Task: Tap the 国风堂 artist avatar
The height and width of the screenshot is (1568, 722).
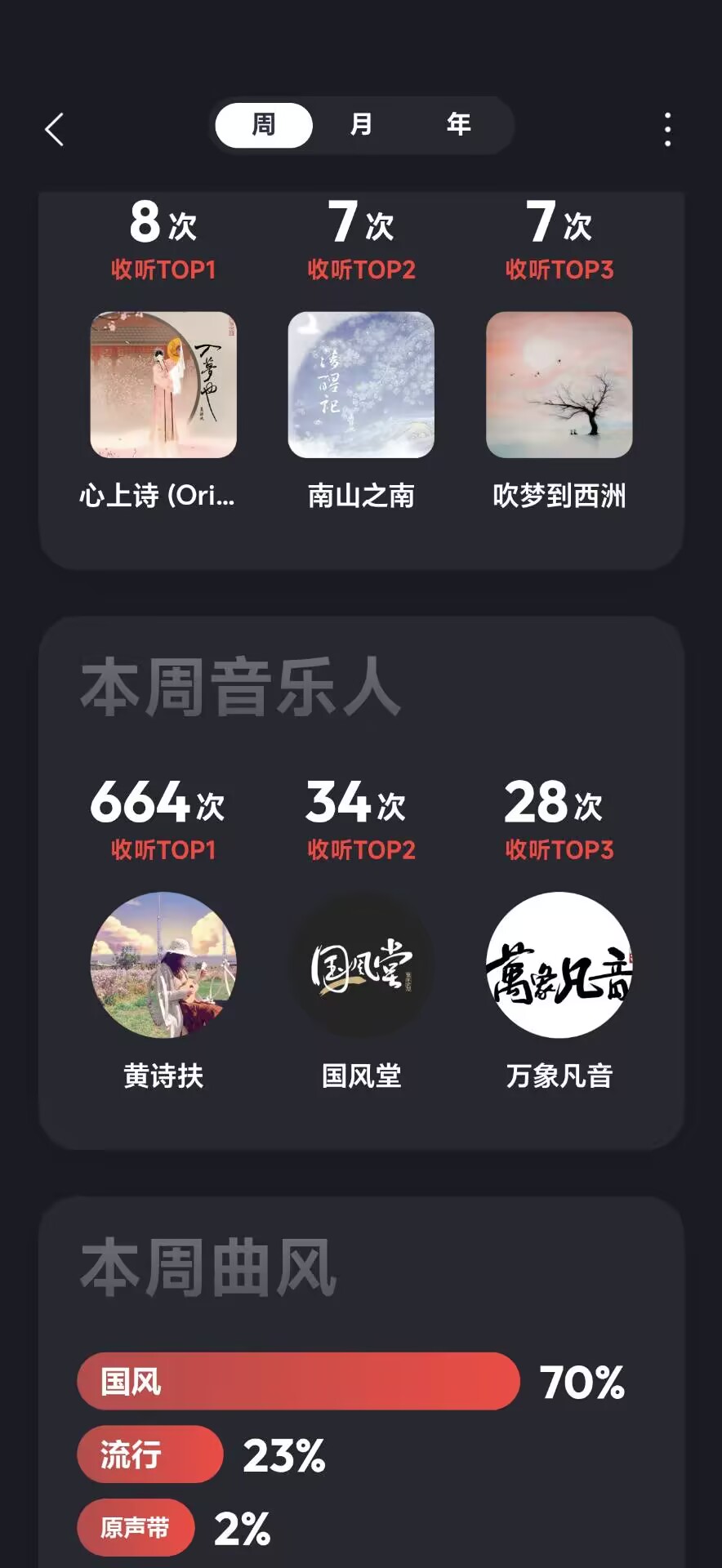Action: (361, 968)
